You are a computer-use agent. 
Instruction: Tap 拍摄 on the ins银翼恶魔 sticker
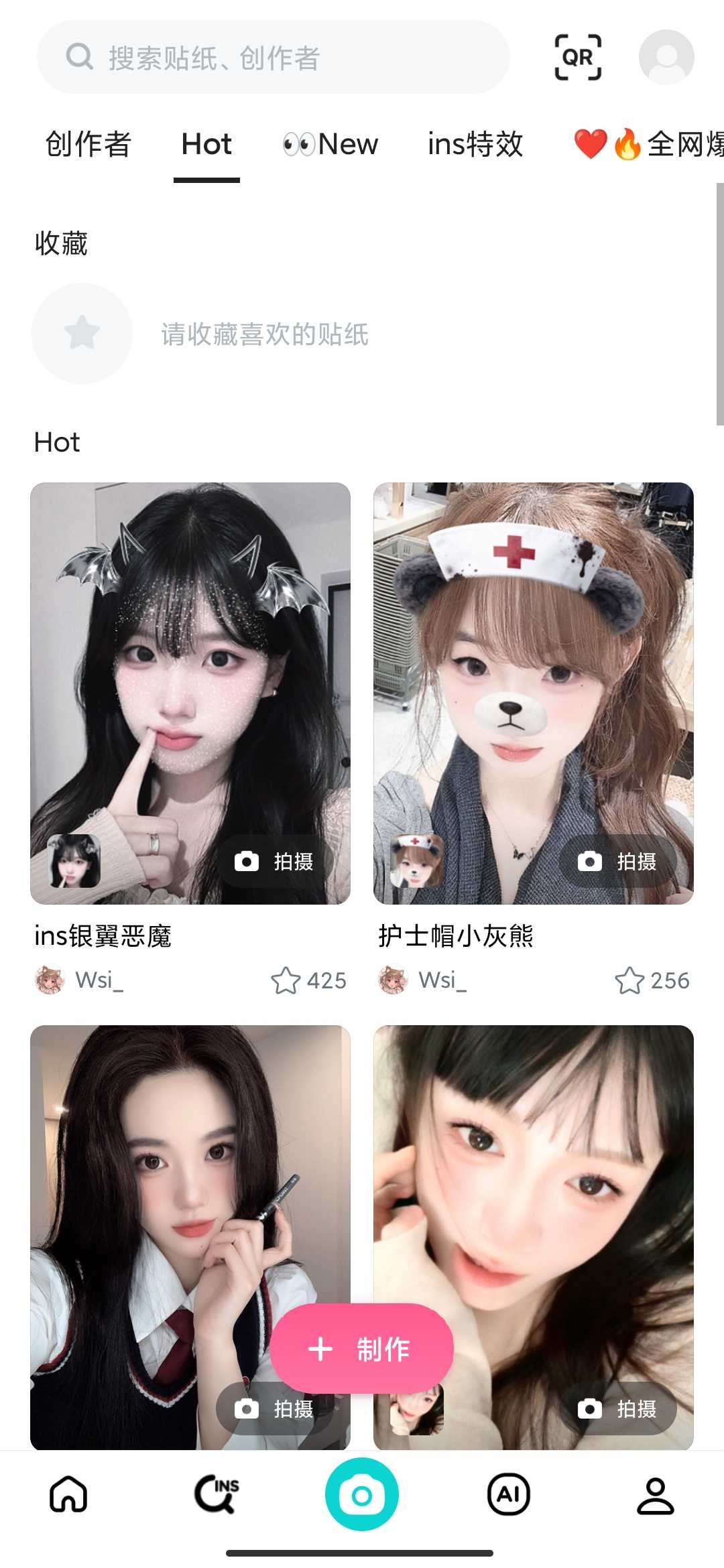pos(275,862)
